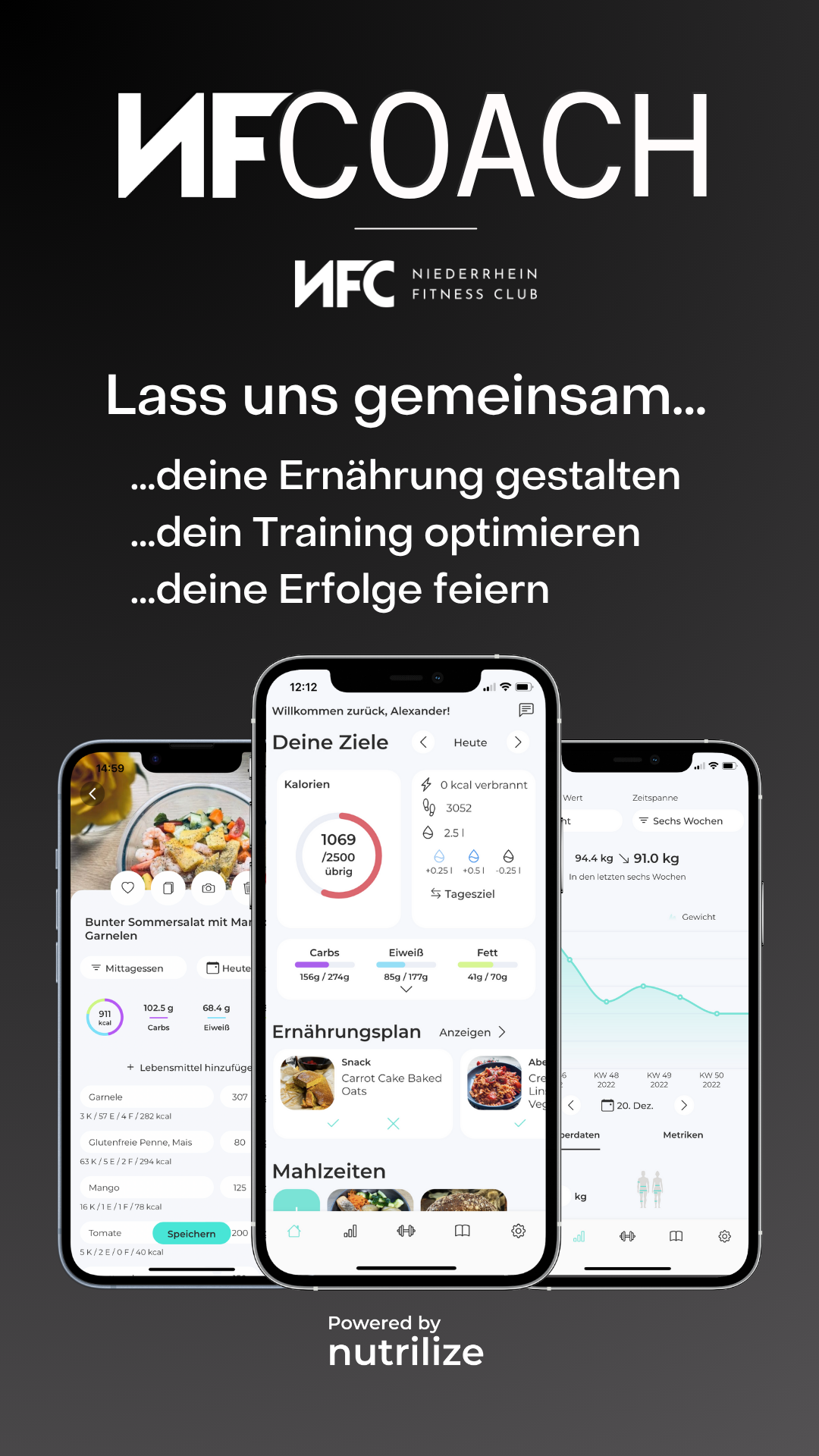Select the home icon in the navigation bar
The image size is (819, 1456).
coord(294,1231)
